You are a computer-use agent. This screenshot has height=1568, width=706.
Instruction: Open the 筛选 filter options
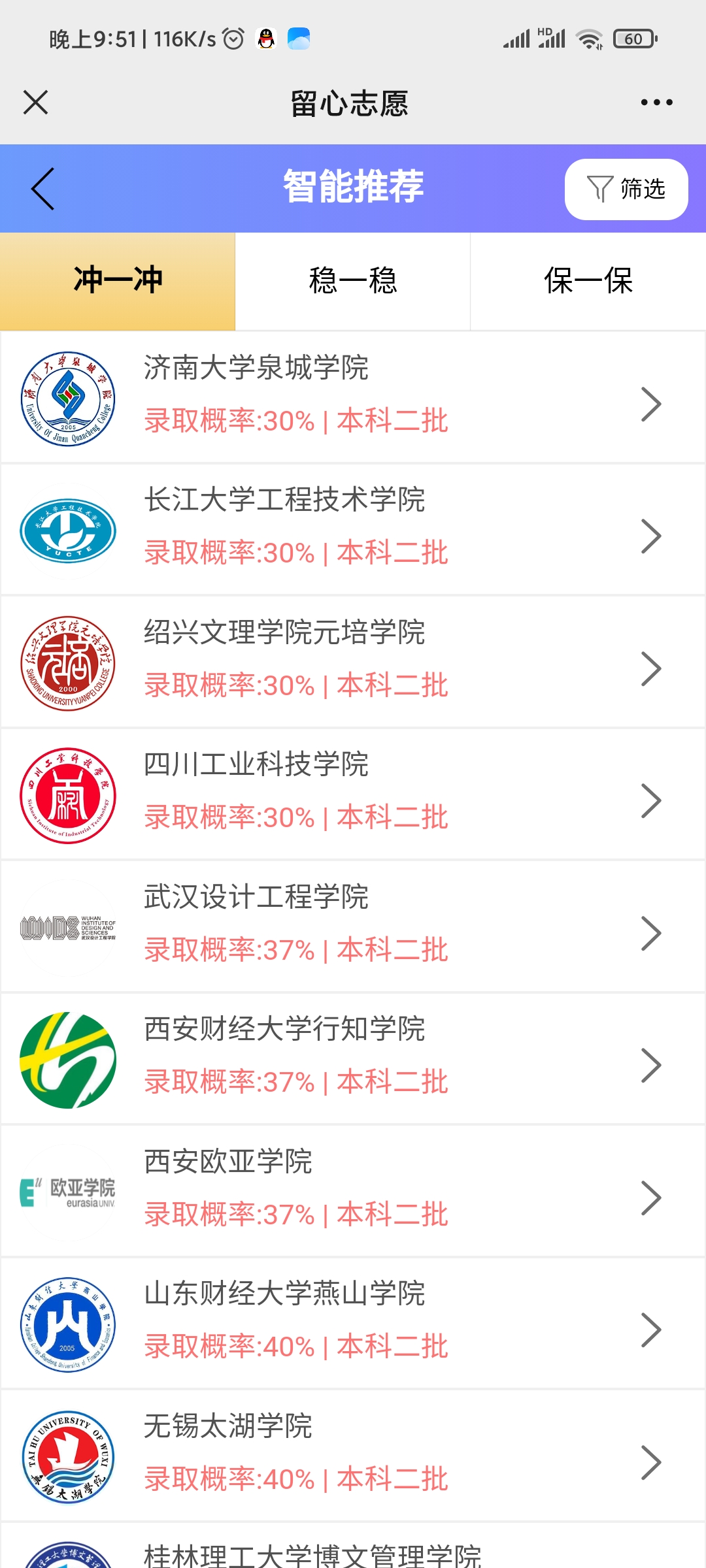click(x=626, y=189)
